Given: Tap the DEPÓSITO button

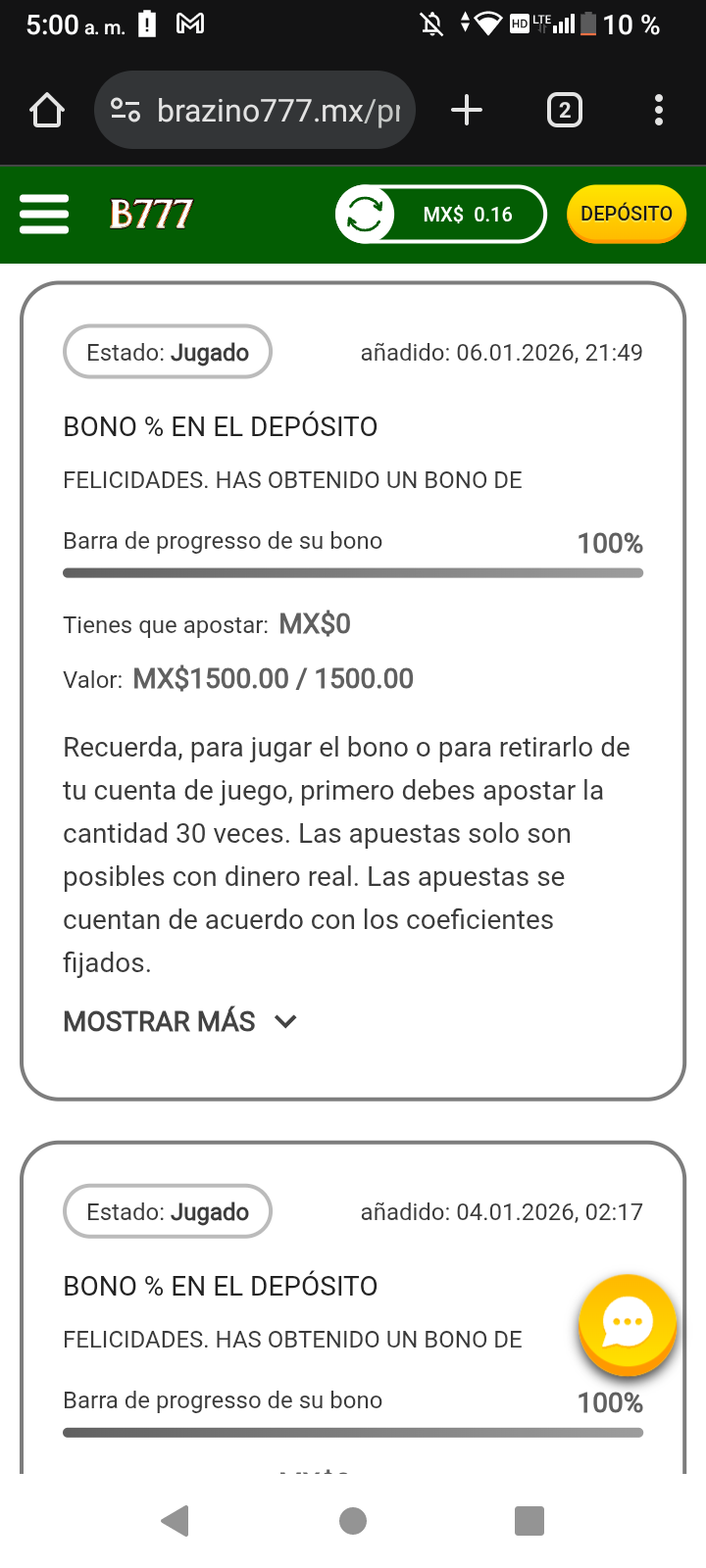Looking at the screenshot, I should 626,214.
